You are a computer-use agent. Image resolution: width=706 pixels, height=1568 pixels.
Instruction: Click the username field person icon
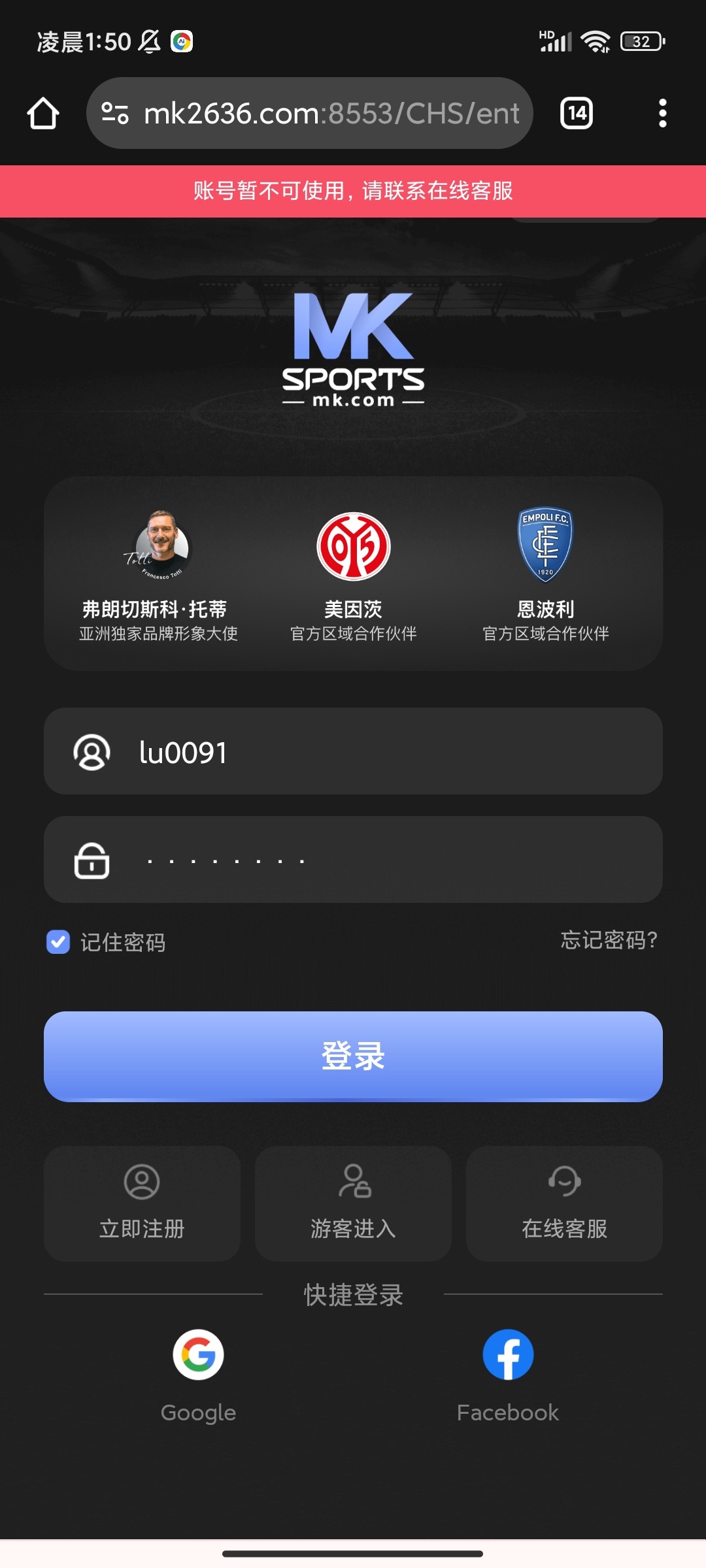coord(92,751)
